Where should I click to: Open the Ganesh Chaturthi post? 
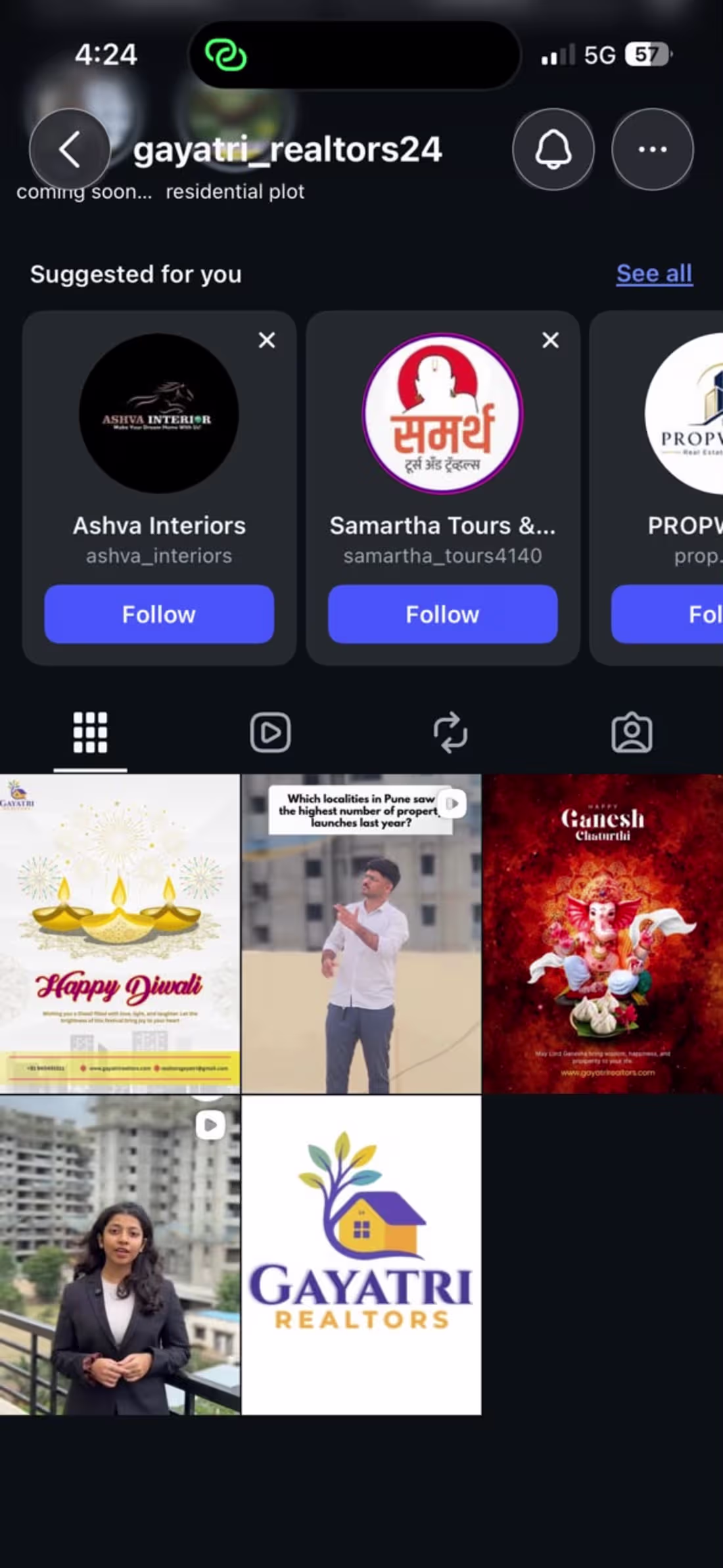(603, 934)
